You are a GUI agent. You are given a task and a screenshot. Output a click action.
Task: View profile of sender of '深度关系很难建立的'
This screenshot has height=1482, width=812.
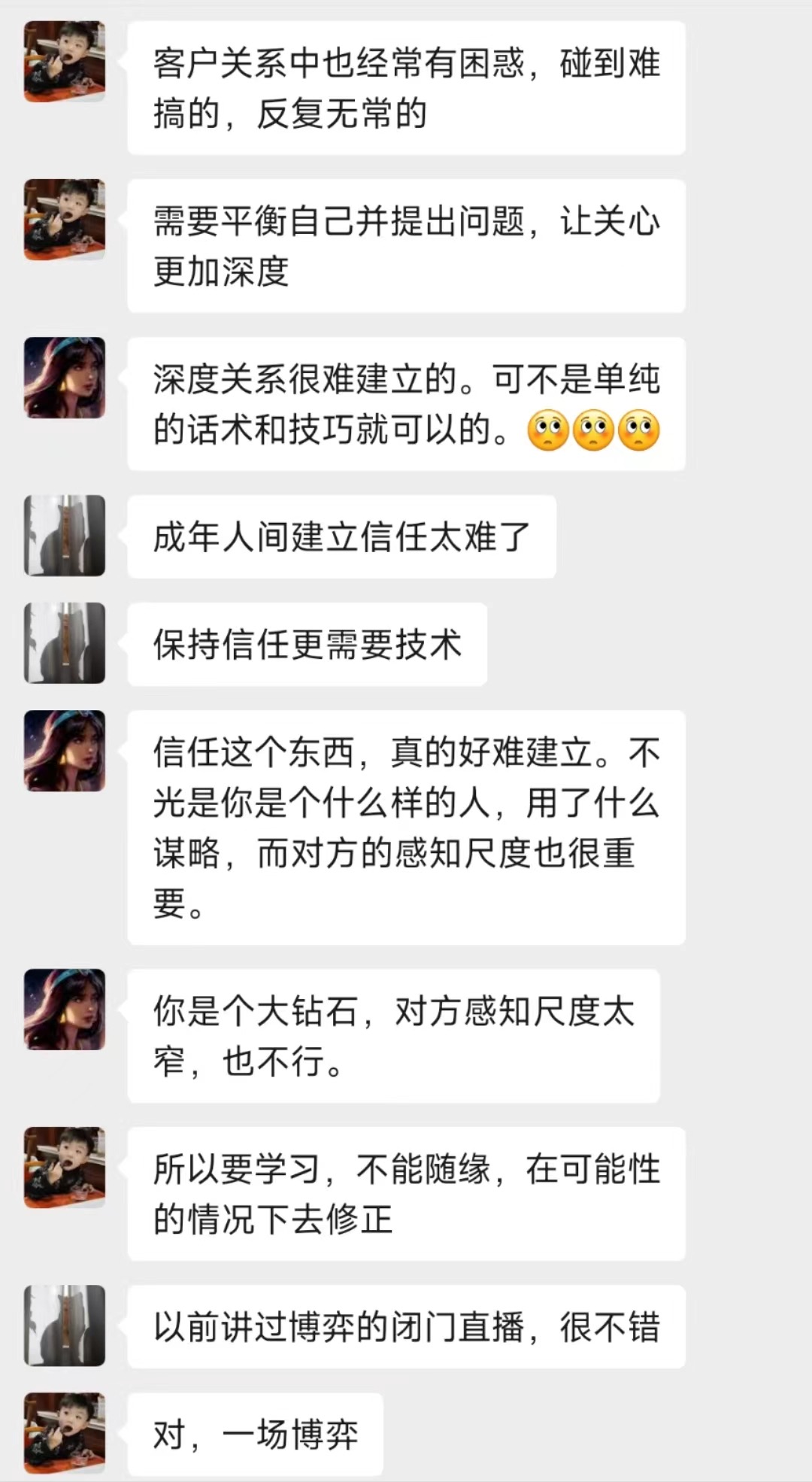pos(65,378)
